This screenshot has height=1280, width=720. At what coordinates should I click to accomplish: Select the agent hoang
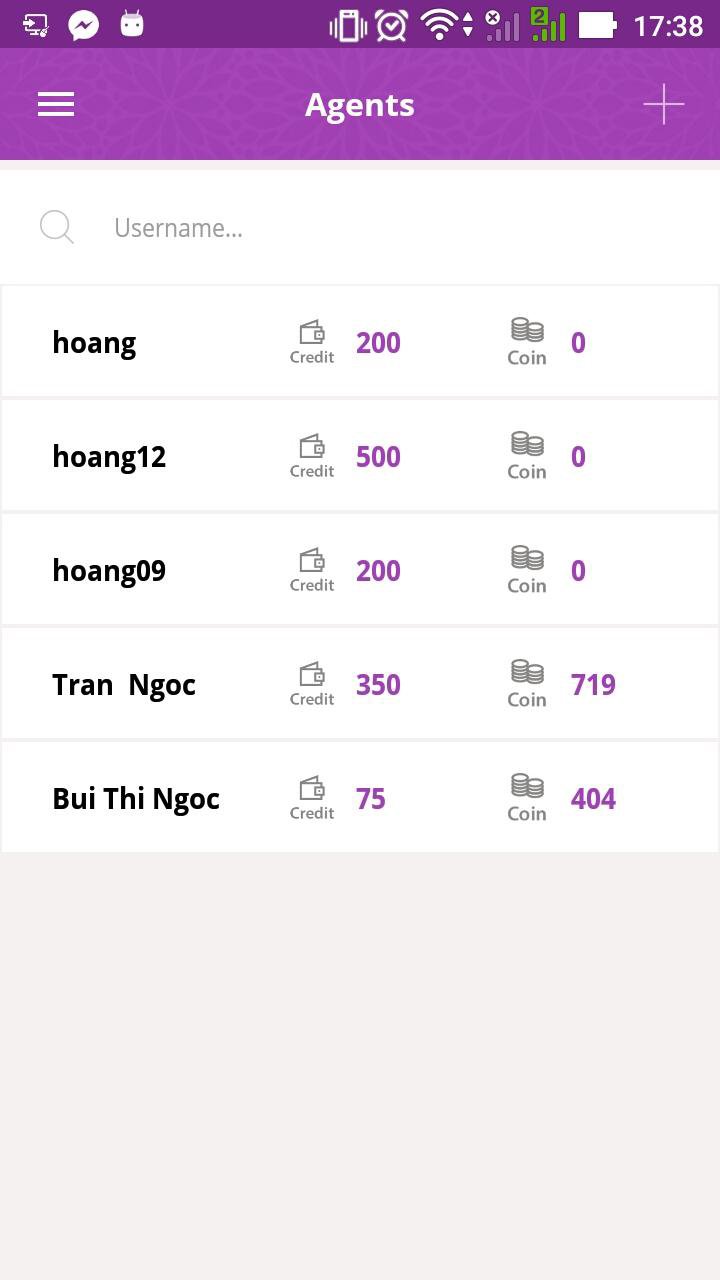coord(94,342)
